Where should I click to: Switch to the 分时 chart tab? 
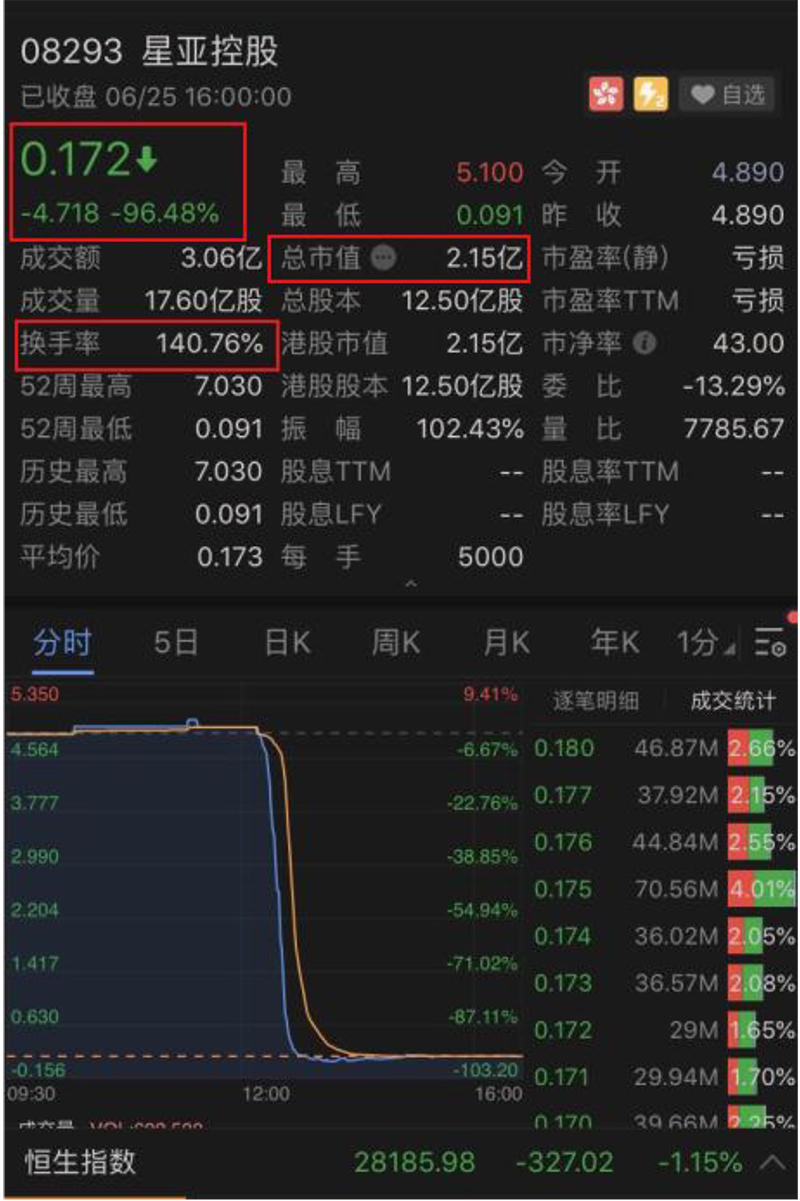click(62, 643)
